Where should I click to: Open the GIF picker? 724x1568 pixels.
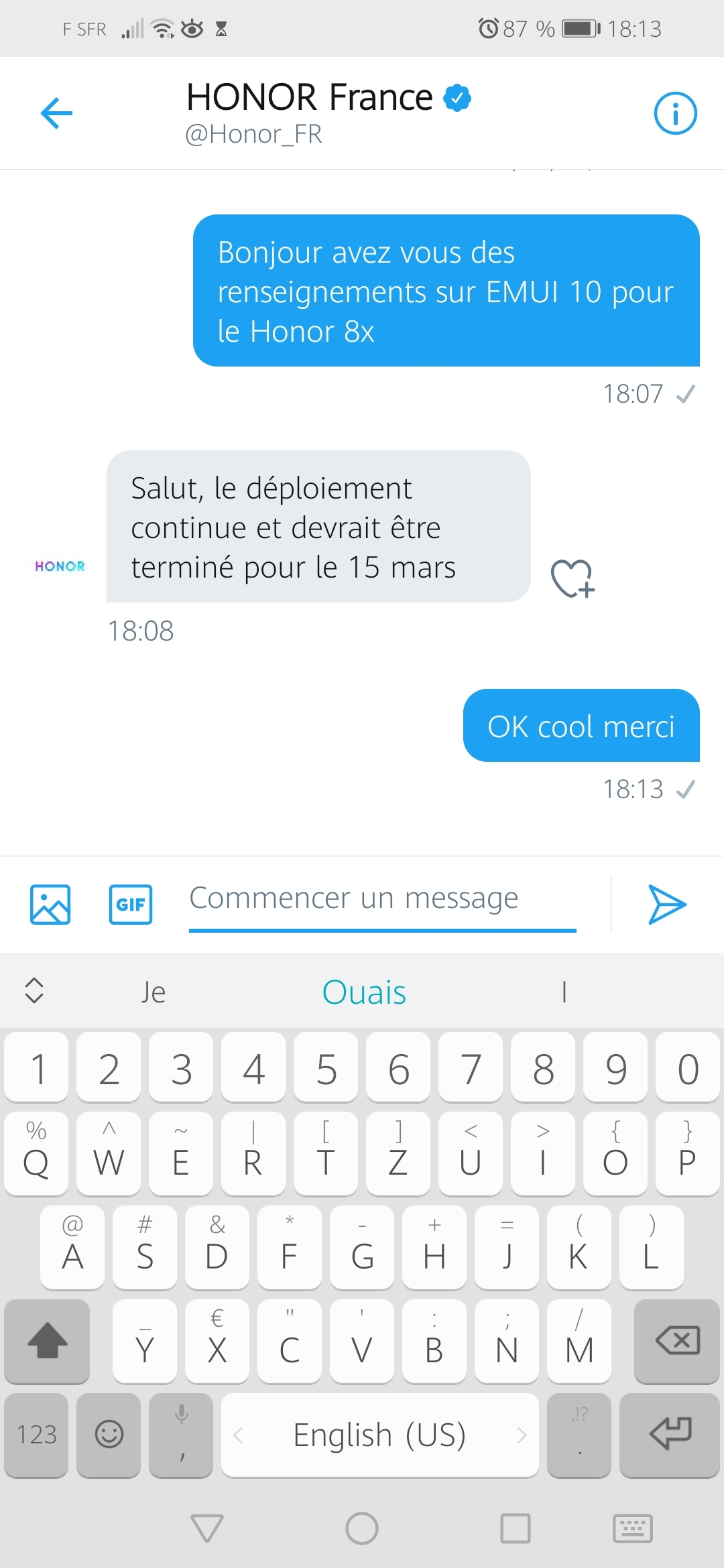[x=131, y=904]
